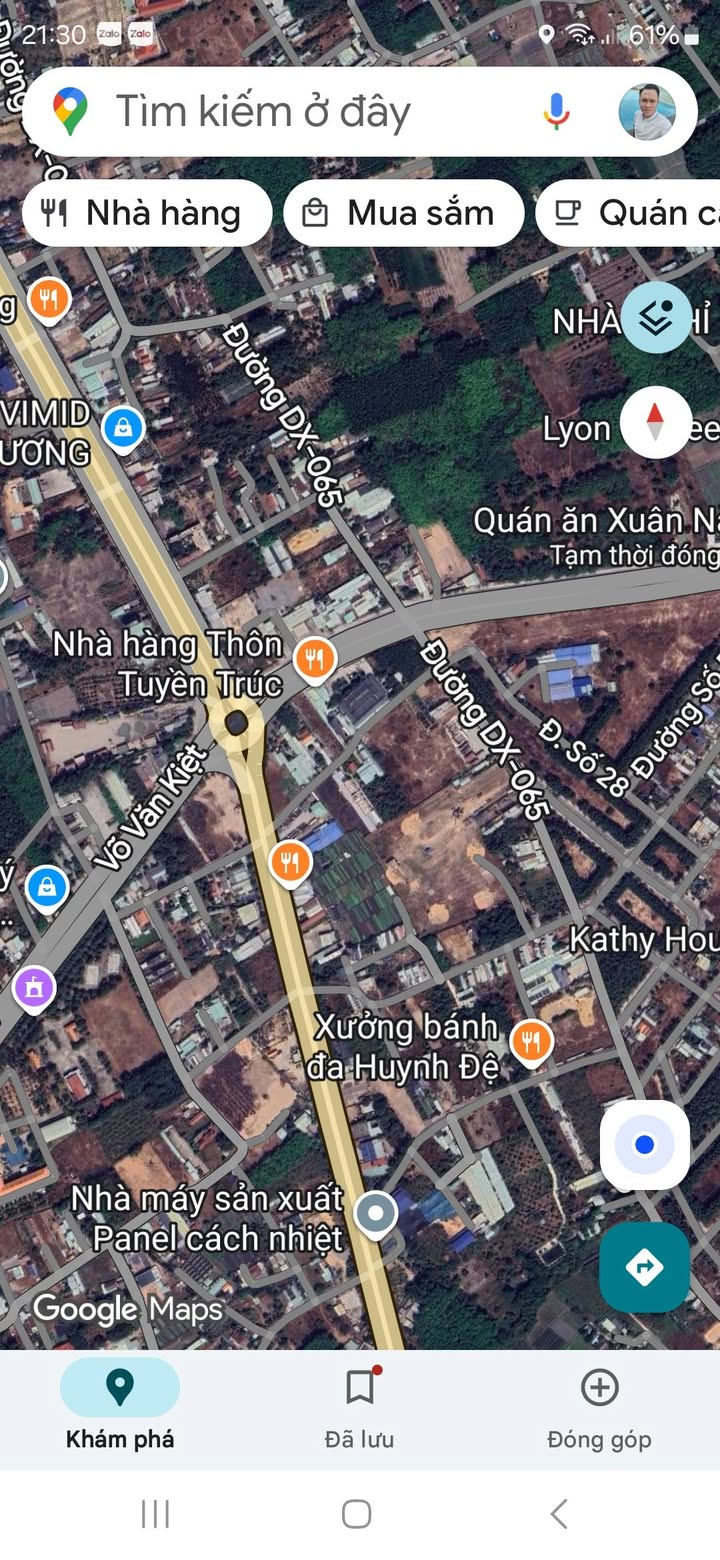The height and width of the screenshot is (1560, 720).
Task: Open the account profile picture
Action: pos(647,111)
